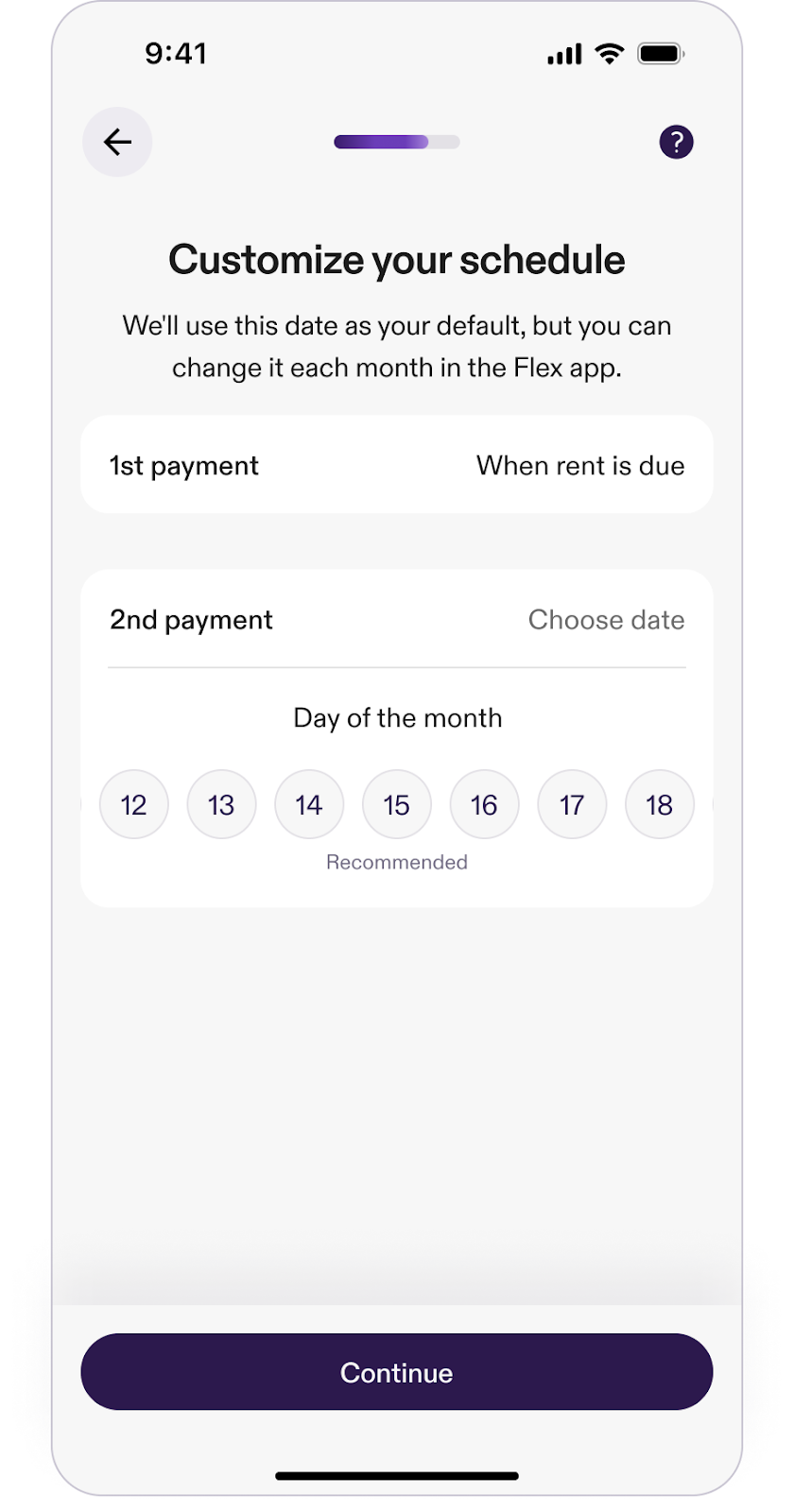This screenshot has width=794, height=1512.
Task: Open the 2nd payment Choose date row
Action: (397, 620)
